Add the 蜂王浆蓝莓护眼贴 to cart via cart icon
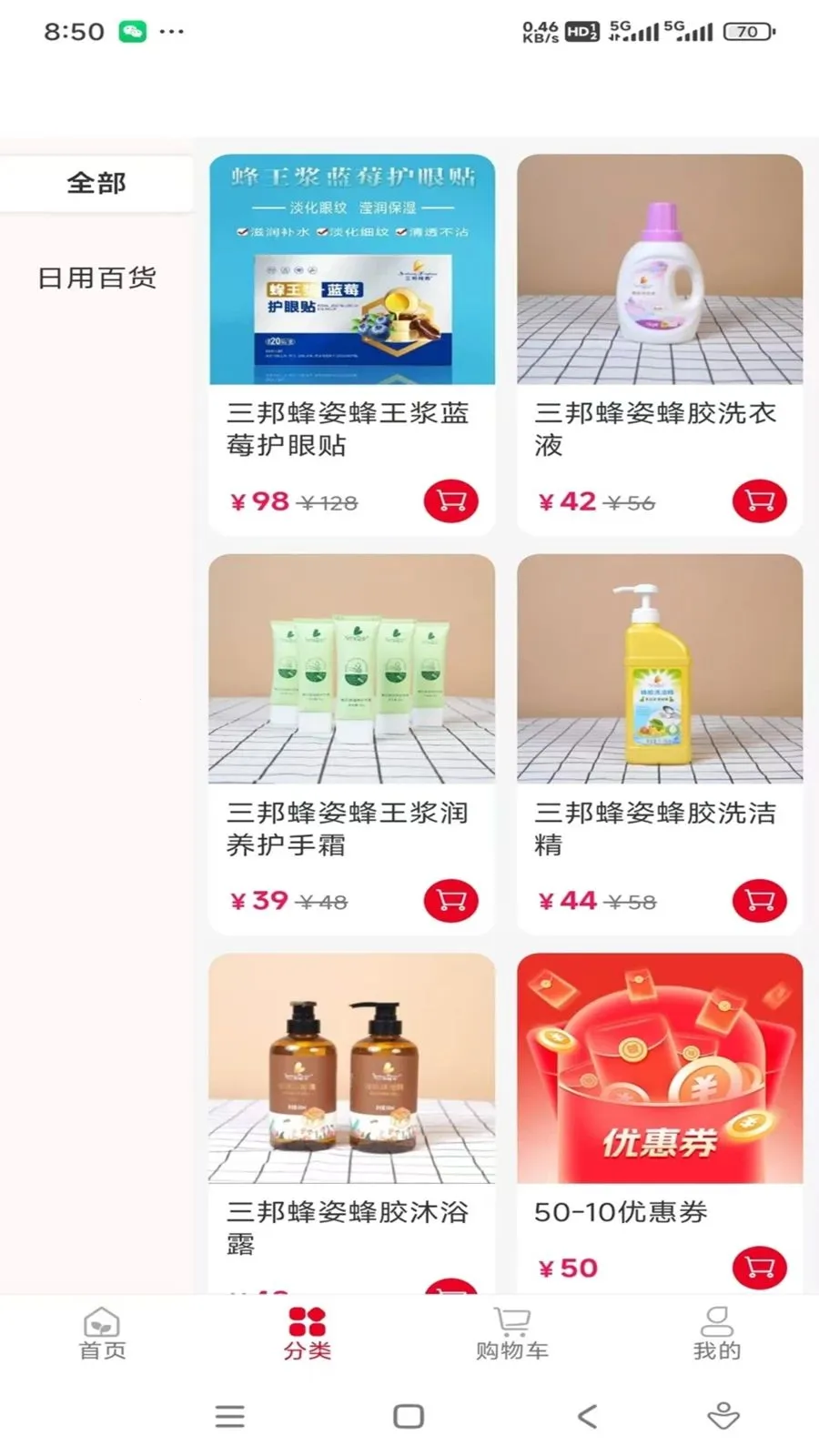This screenshot has height=1456, width=819. pos(450,500)
